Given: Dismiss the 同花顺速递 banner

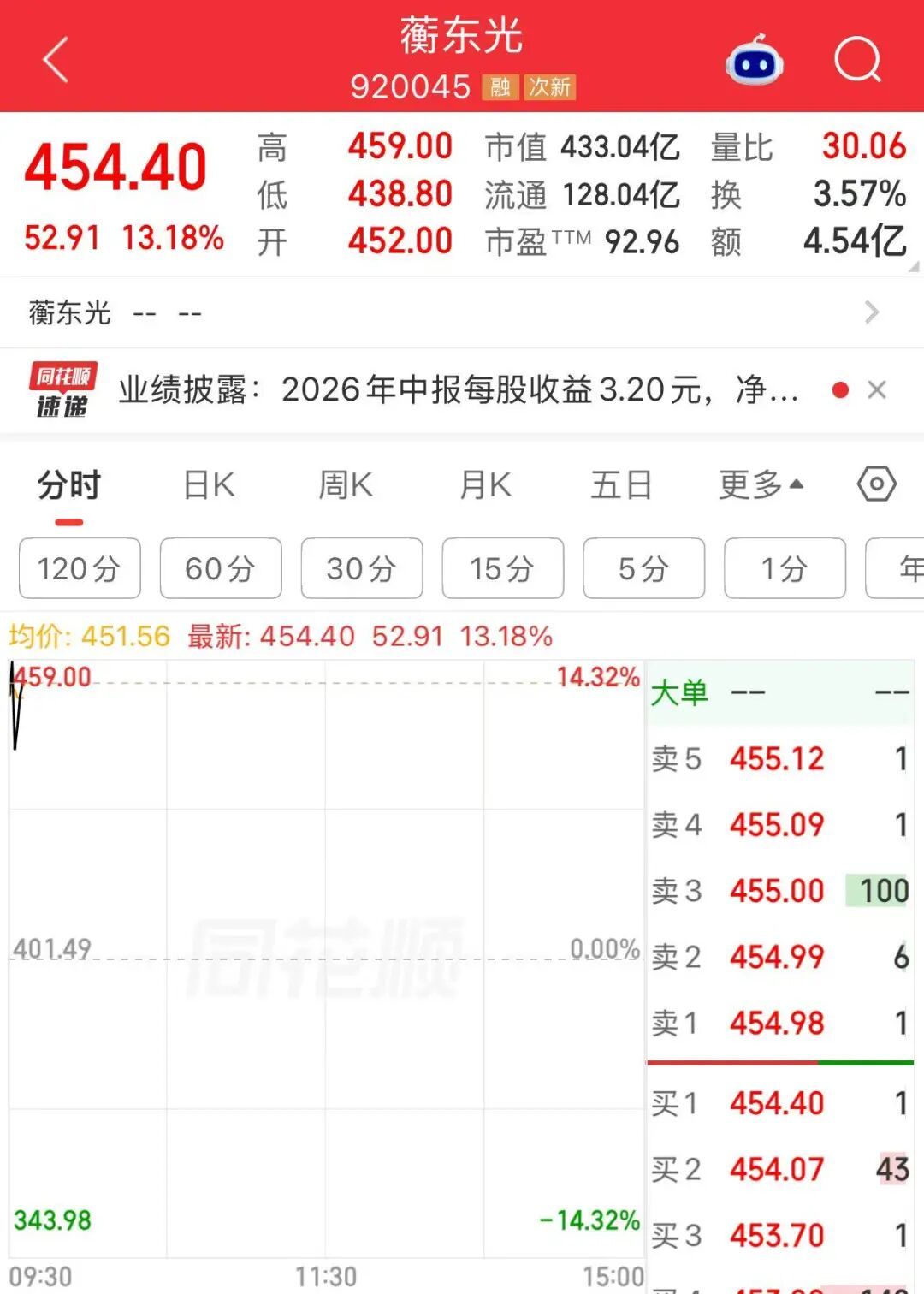Looking at the screenshot, I should point(876,390).
